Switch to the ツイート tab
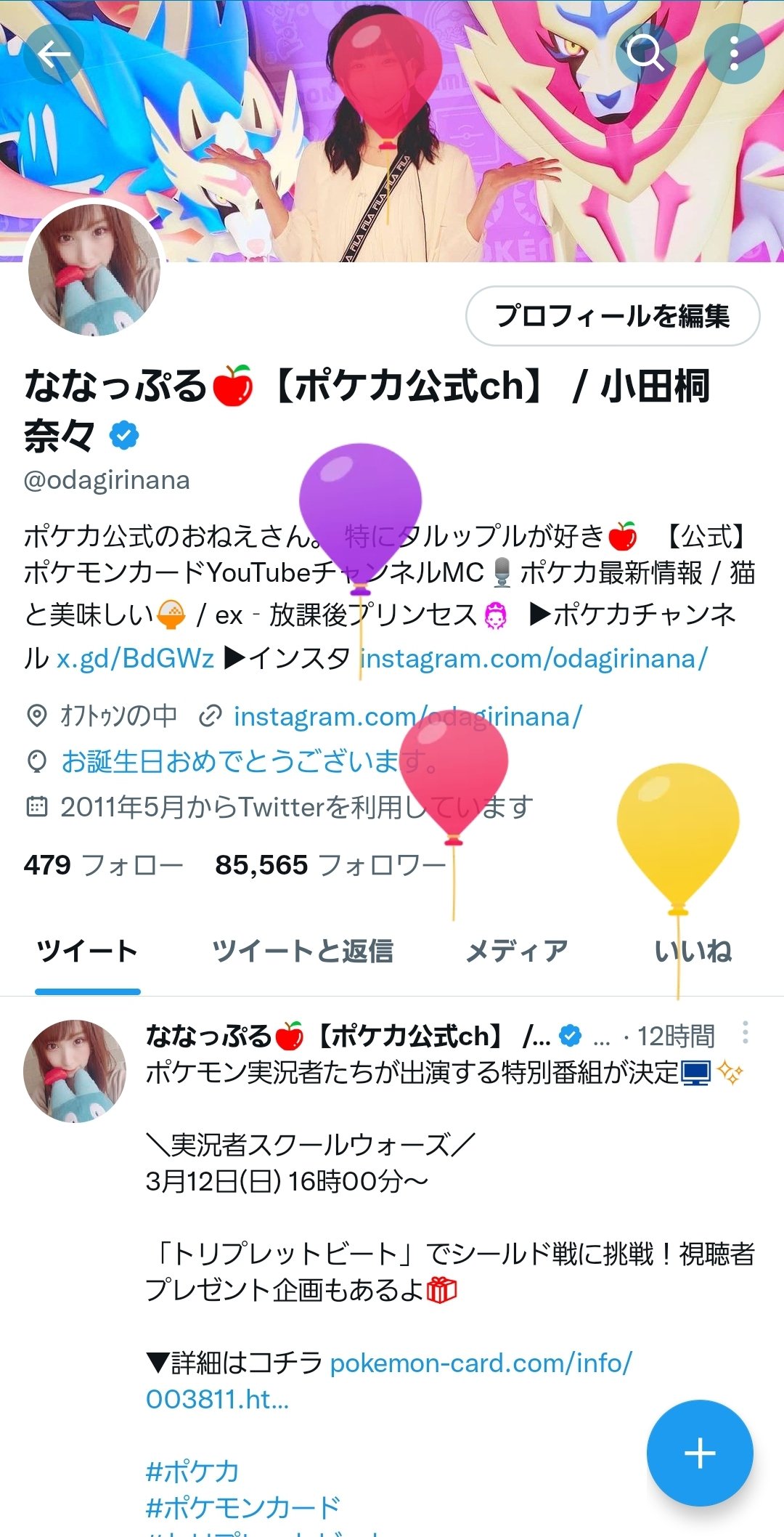 pyautogui.click(x=88, y=951)
